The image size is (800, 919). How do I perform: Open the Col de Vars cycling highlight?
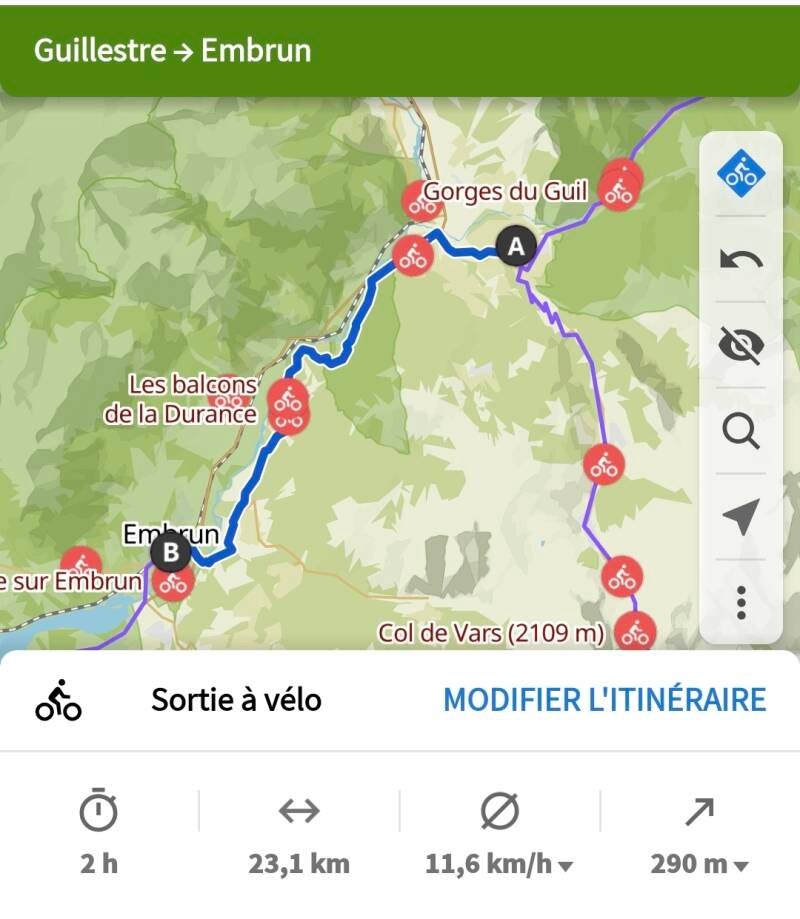pos(633,632)
